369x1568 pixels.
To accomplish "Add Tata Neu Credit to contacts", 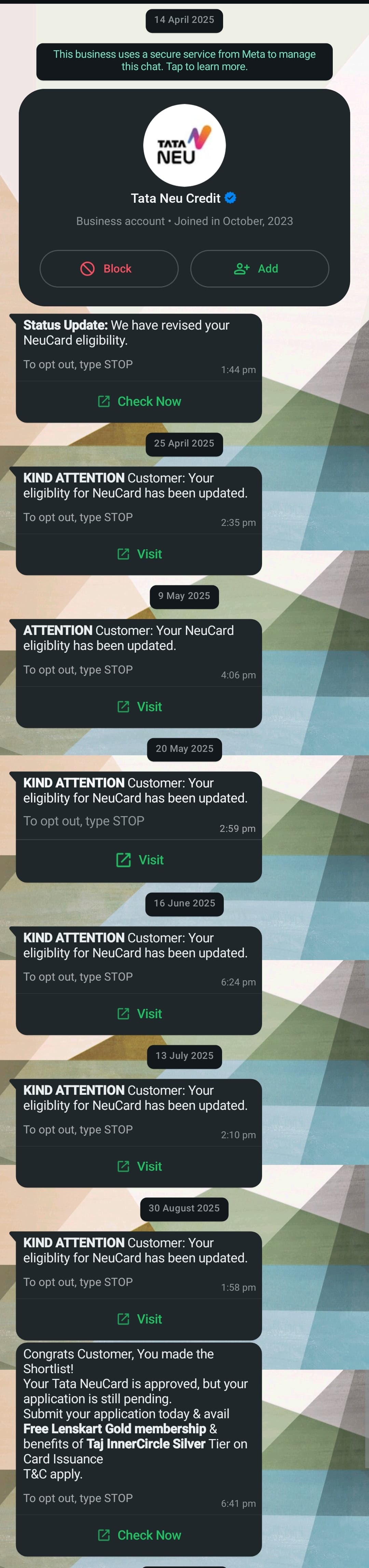I will 260,268.
